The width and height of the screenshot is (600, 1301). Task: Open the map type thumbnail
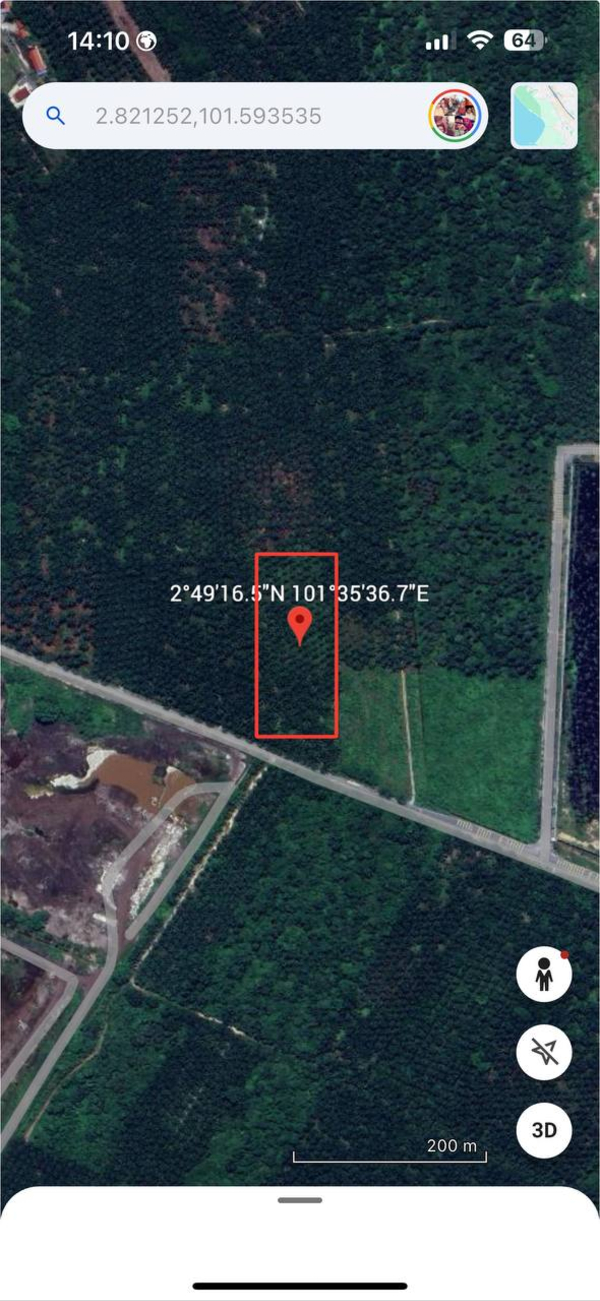pyautogui.click(x=544, y=116)
